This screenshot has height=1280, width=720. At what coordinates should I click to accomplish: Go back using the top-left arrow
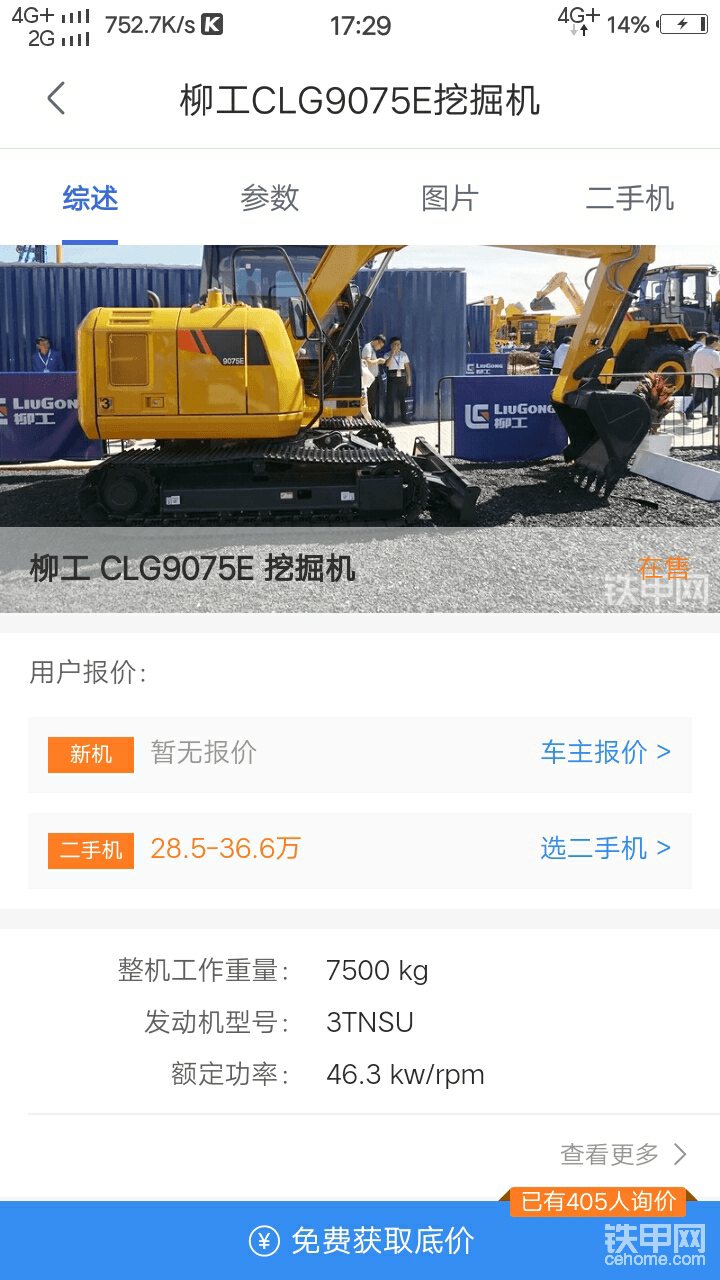pyautogui.click(x=56, y=99)
